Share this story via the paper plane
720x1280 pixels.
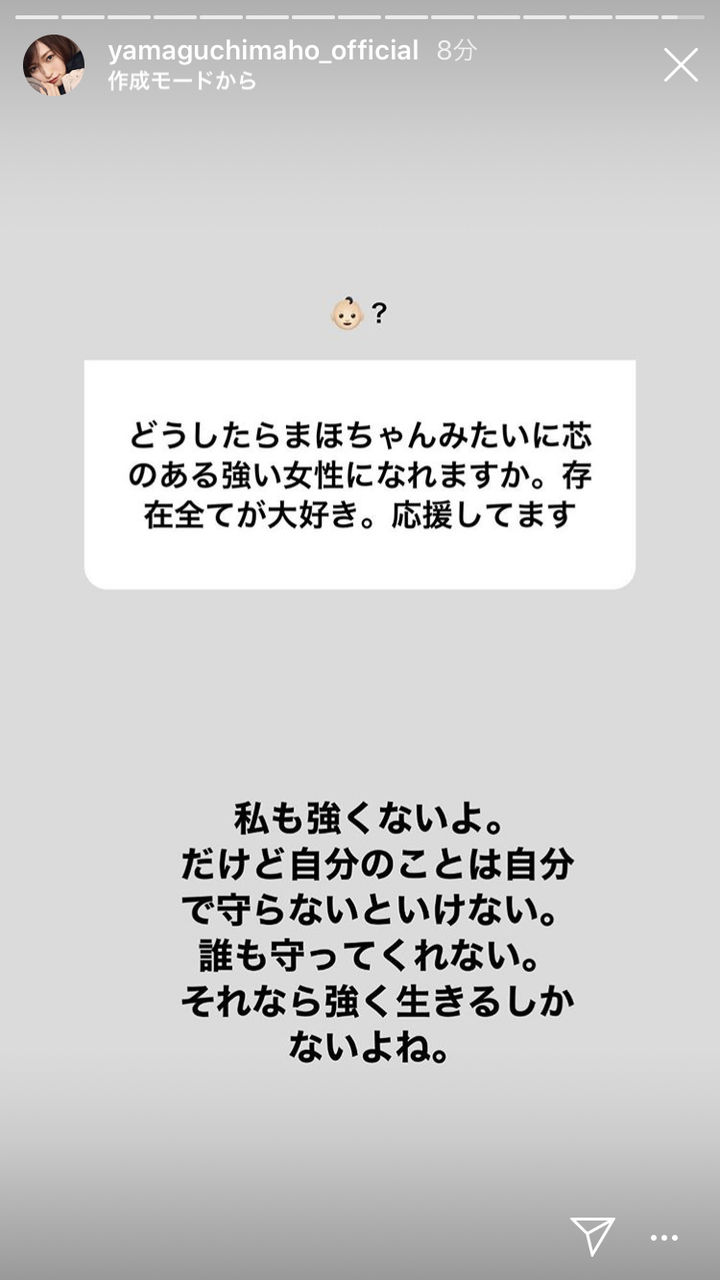pyautogui.click(x=592, y=1236)
